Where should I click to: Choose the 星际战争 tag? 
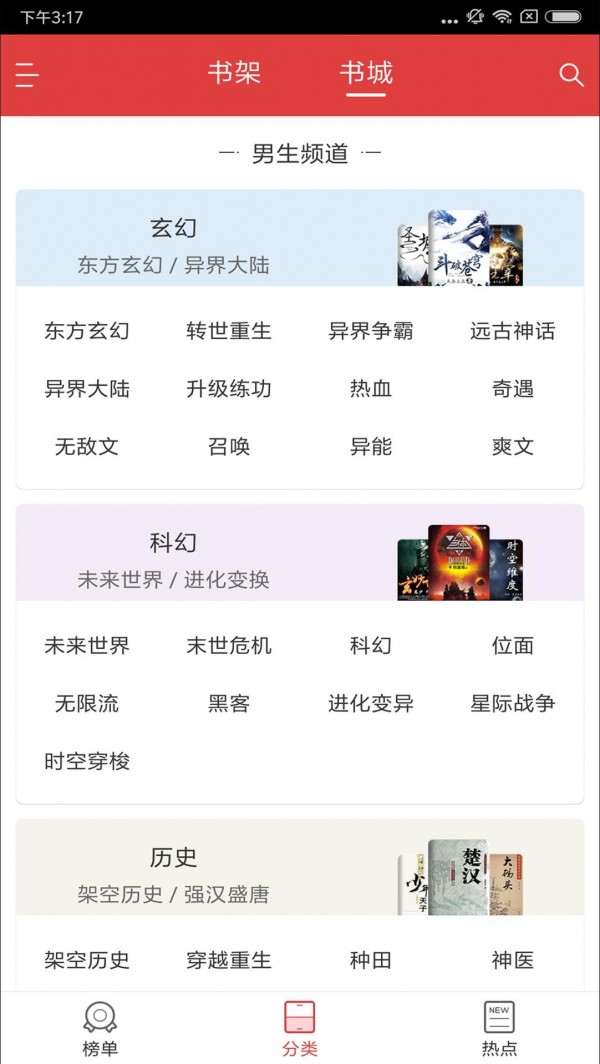click(513, 704)
